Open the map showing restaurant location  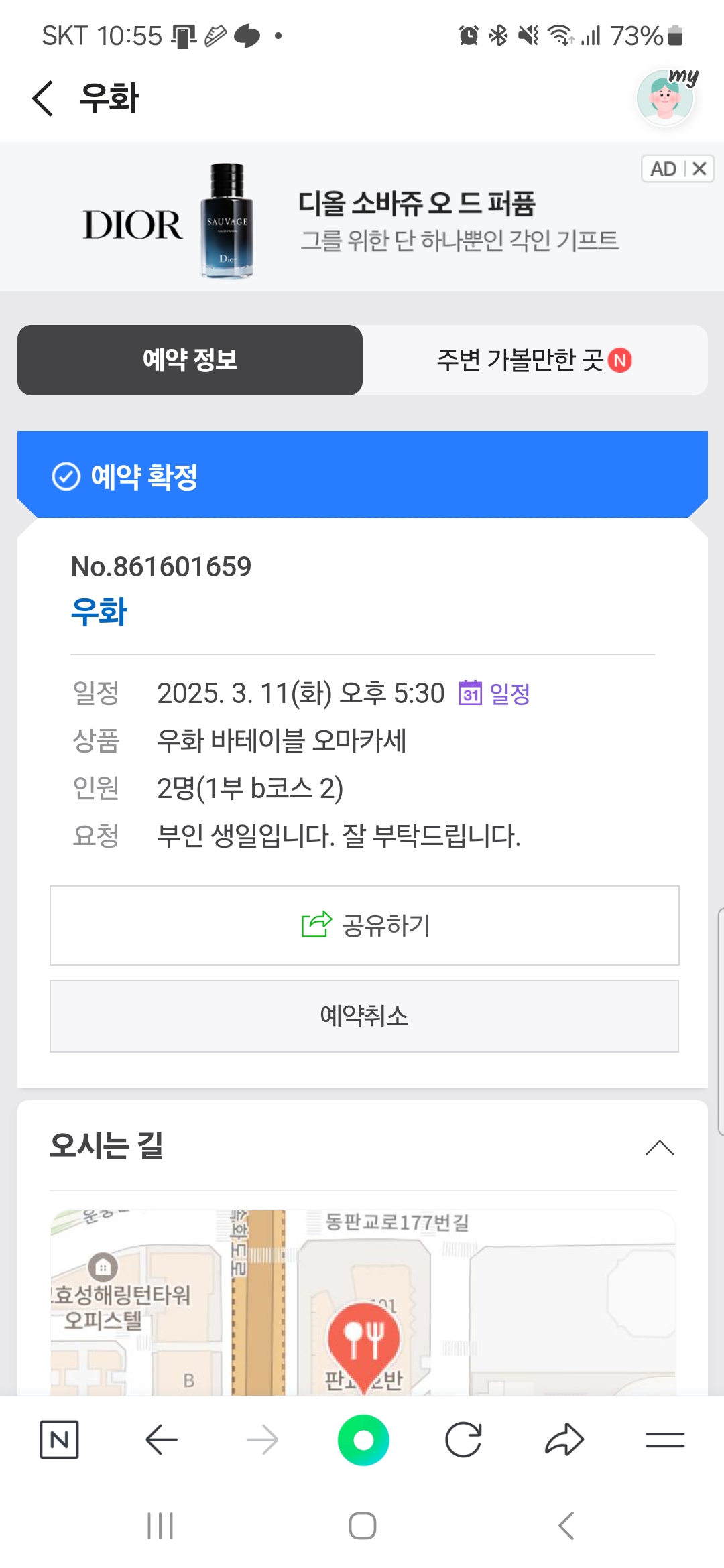[363, 1303]
